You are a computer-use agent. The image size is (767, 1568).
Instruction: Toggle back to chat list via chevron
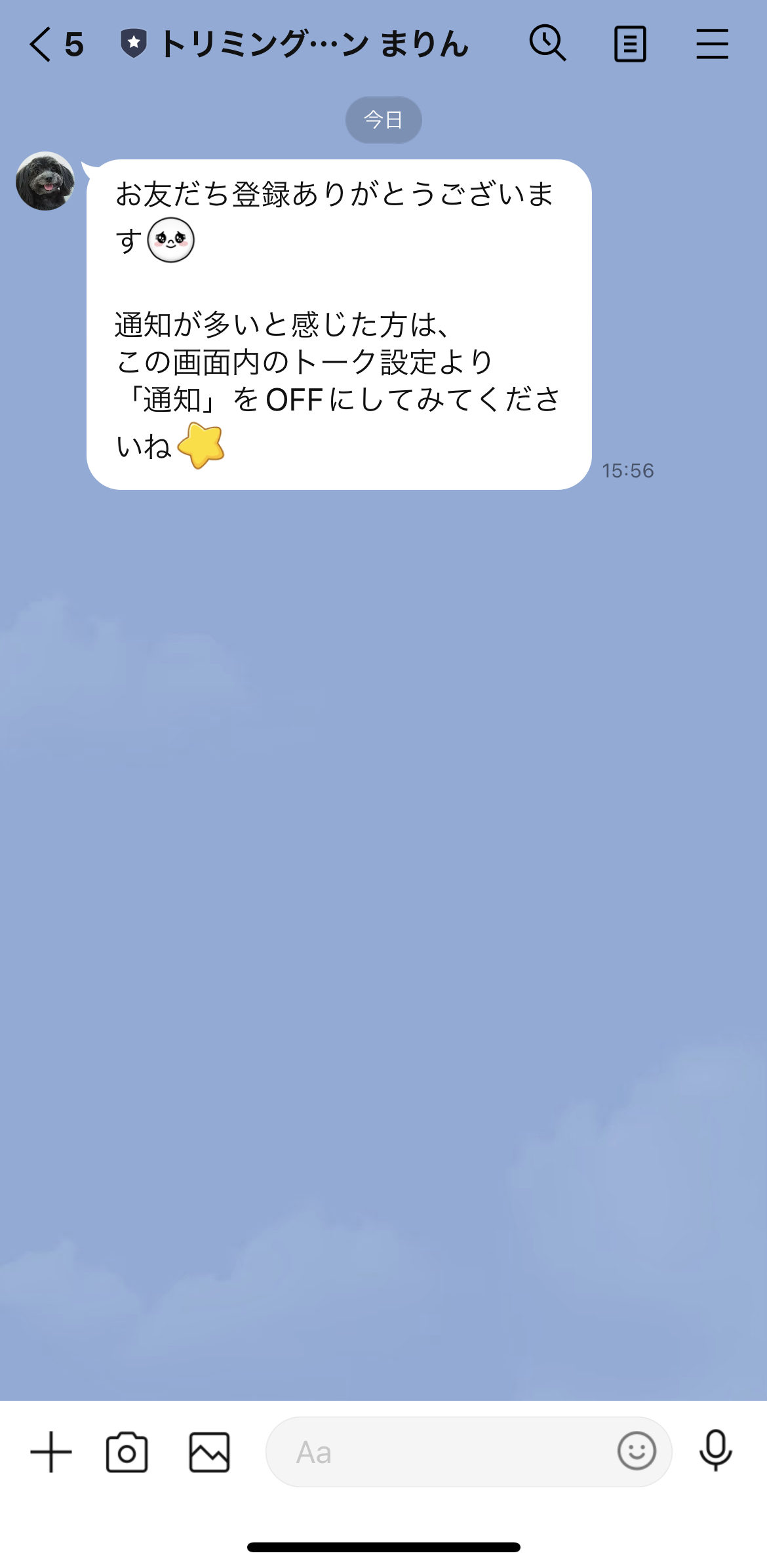pyautogui.click(x=41, y=45)
